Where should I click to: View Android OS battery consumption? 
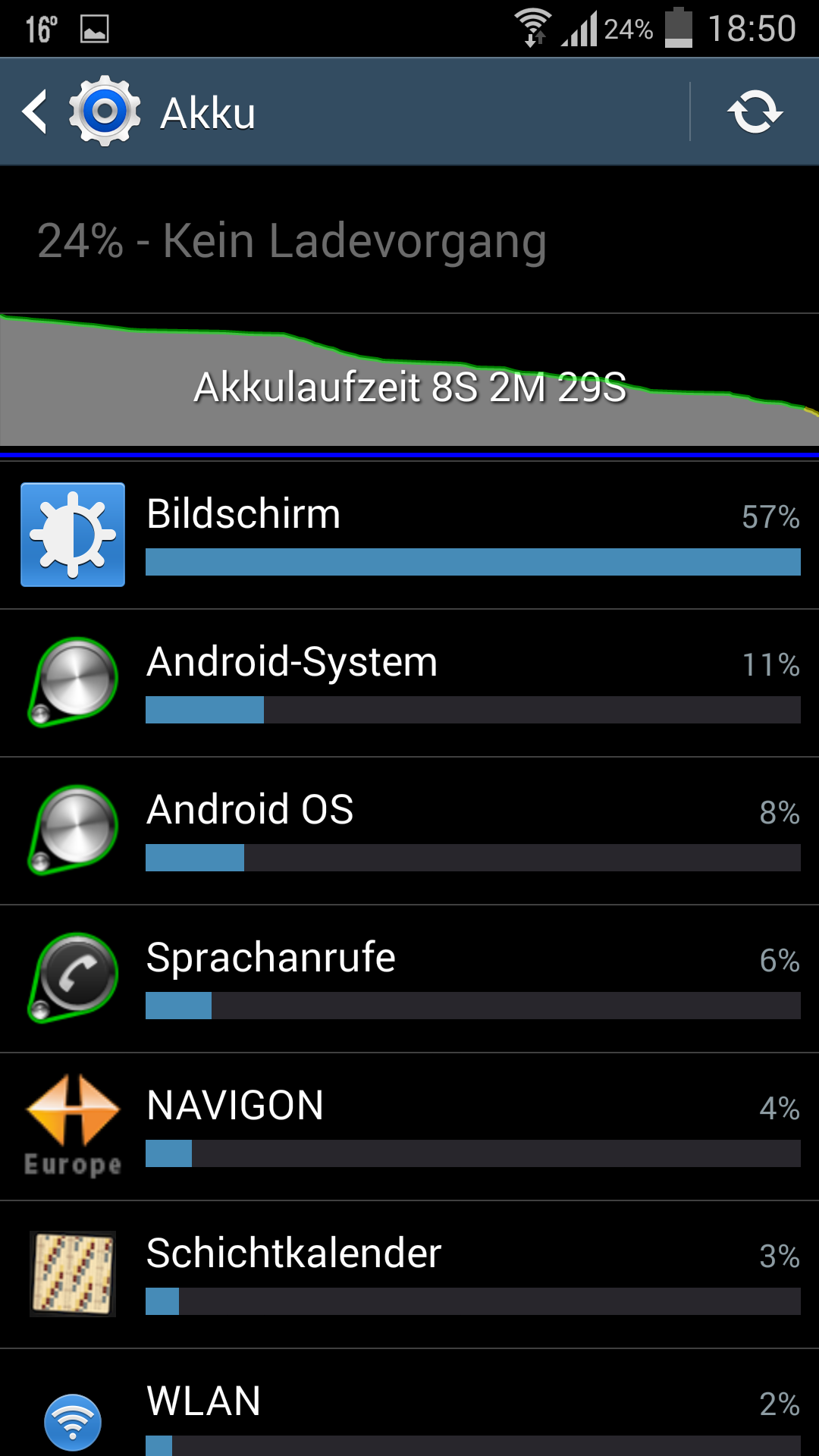(409, 830)
